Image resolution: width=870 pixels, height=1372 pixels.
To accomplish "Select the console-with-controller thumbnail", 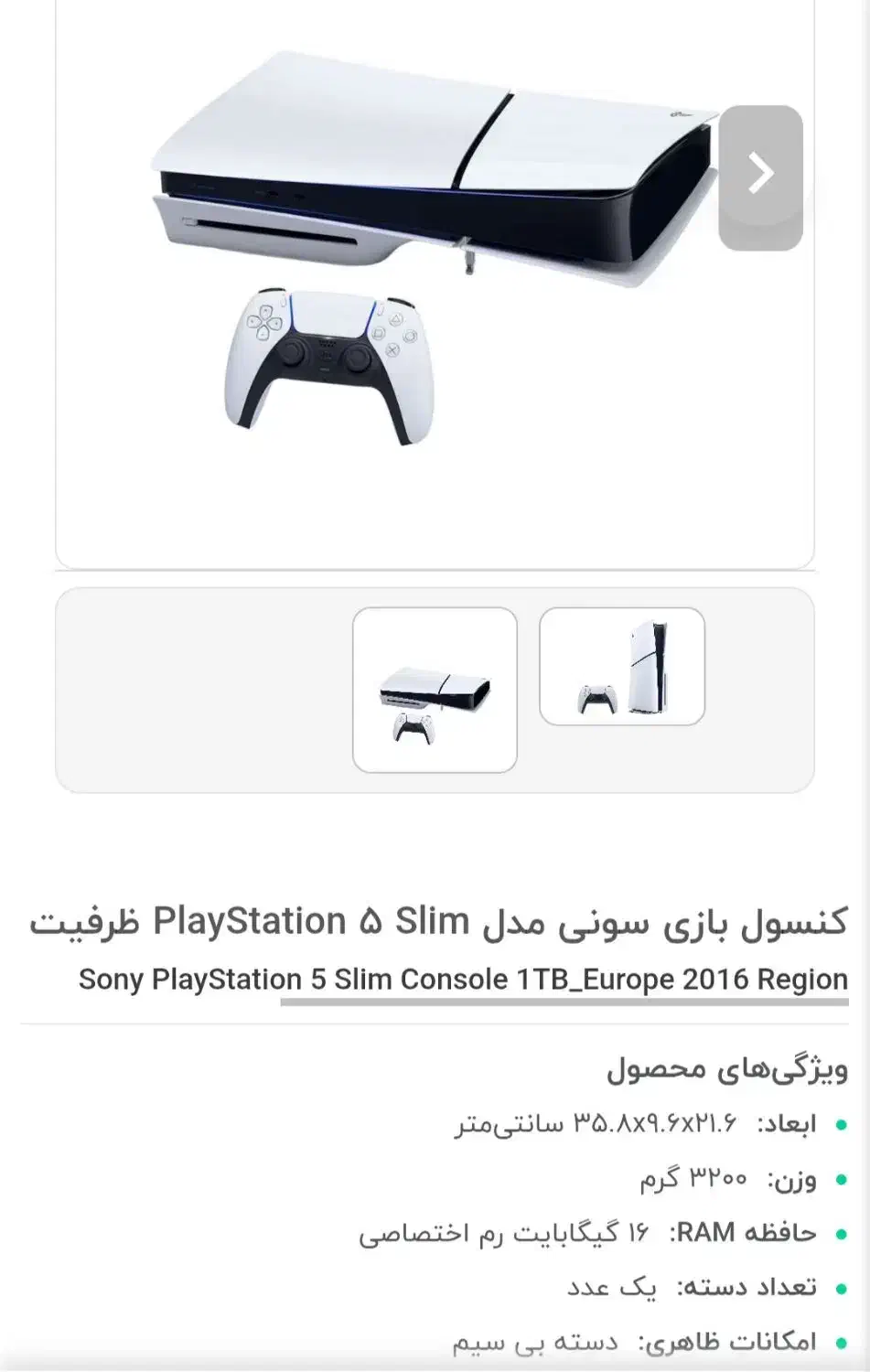I will tap(435, 689).
